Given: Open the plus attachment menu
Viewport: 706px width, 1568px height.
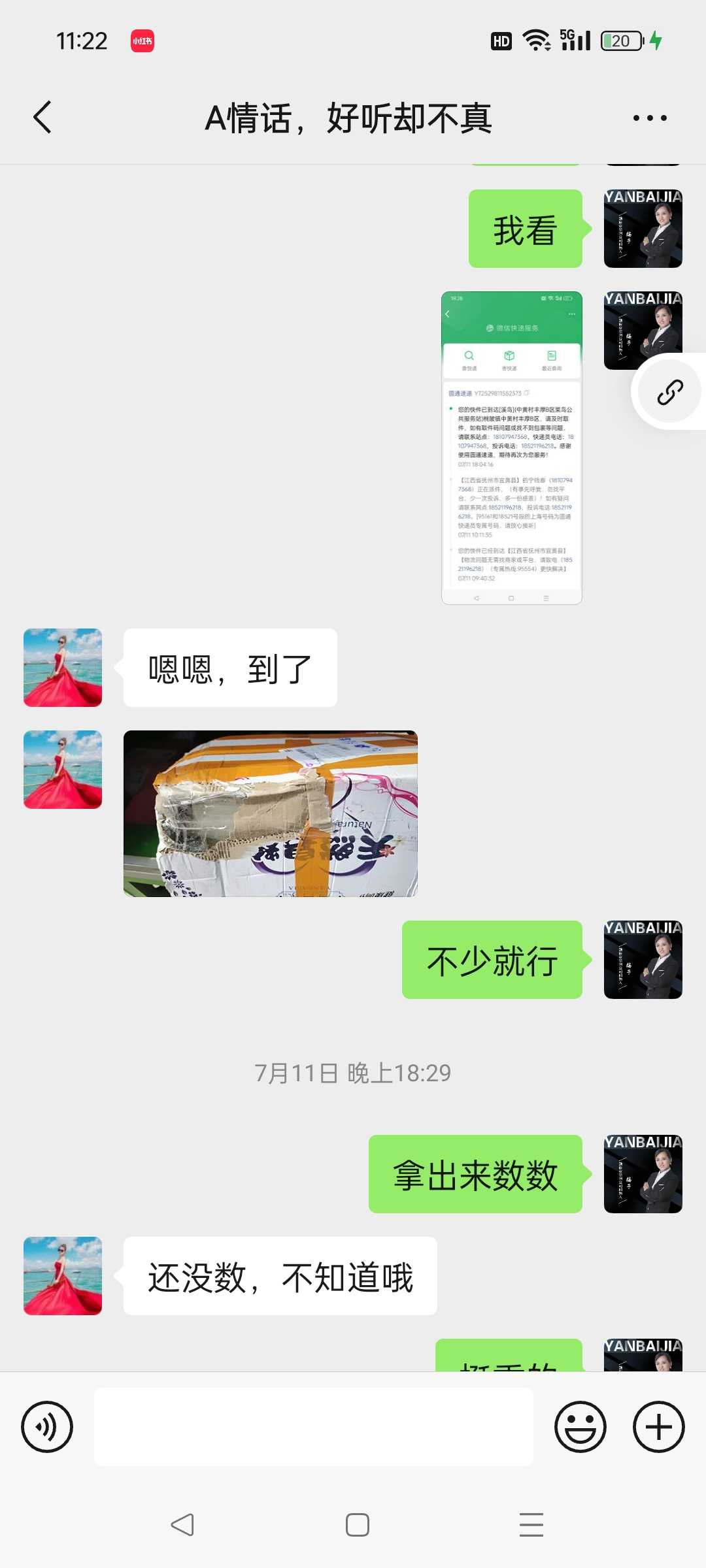Looking at the screenshot, I should [x=658, y=1427].
